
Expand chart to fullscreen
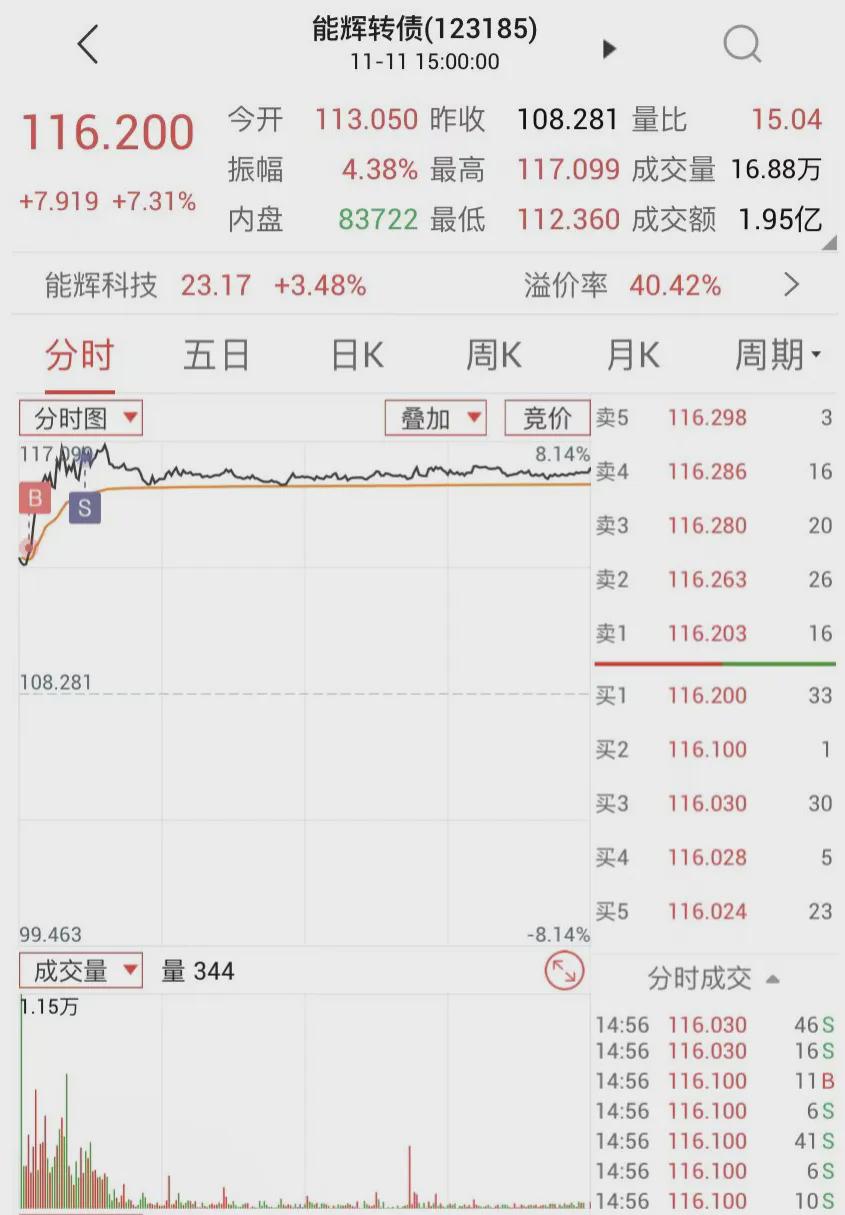click(565, 972)
